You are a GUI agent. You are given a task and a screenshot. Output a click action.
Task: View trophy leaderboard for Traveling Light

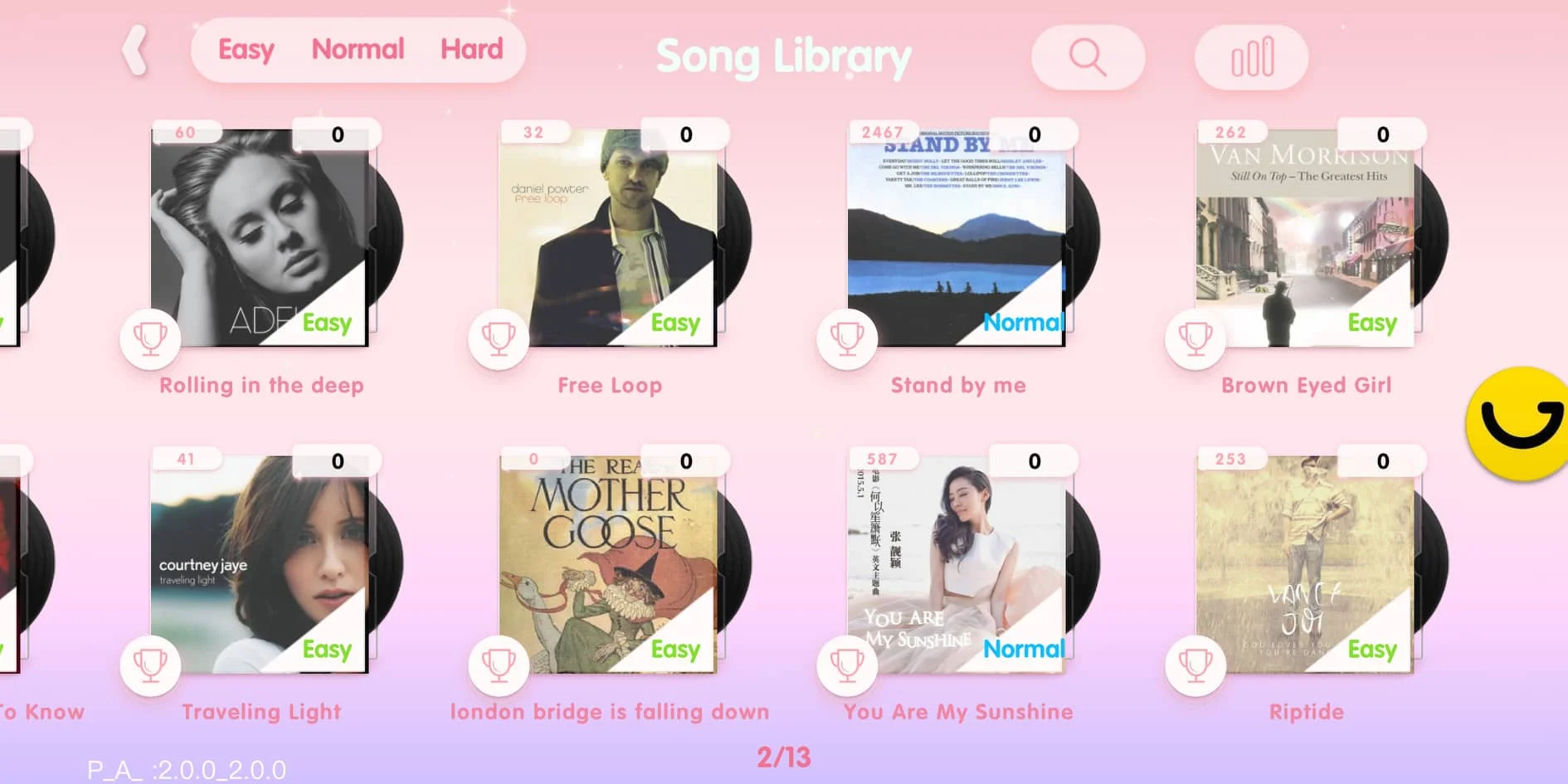click(151, 665)
